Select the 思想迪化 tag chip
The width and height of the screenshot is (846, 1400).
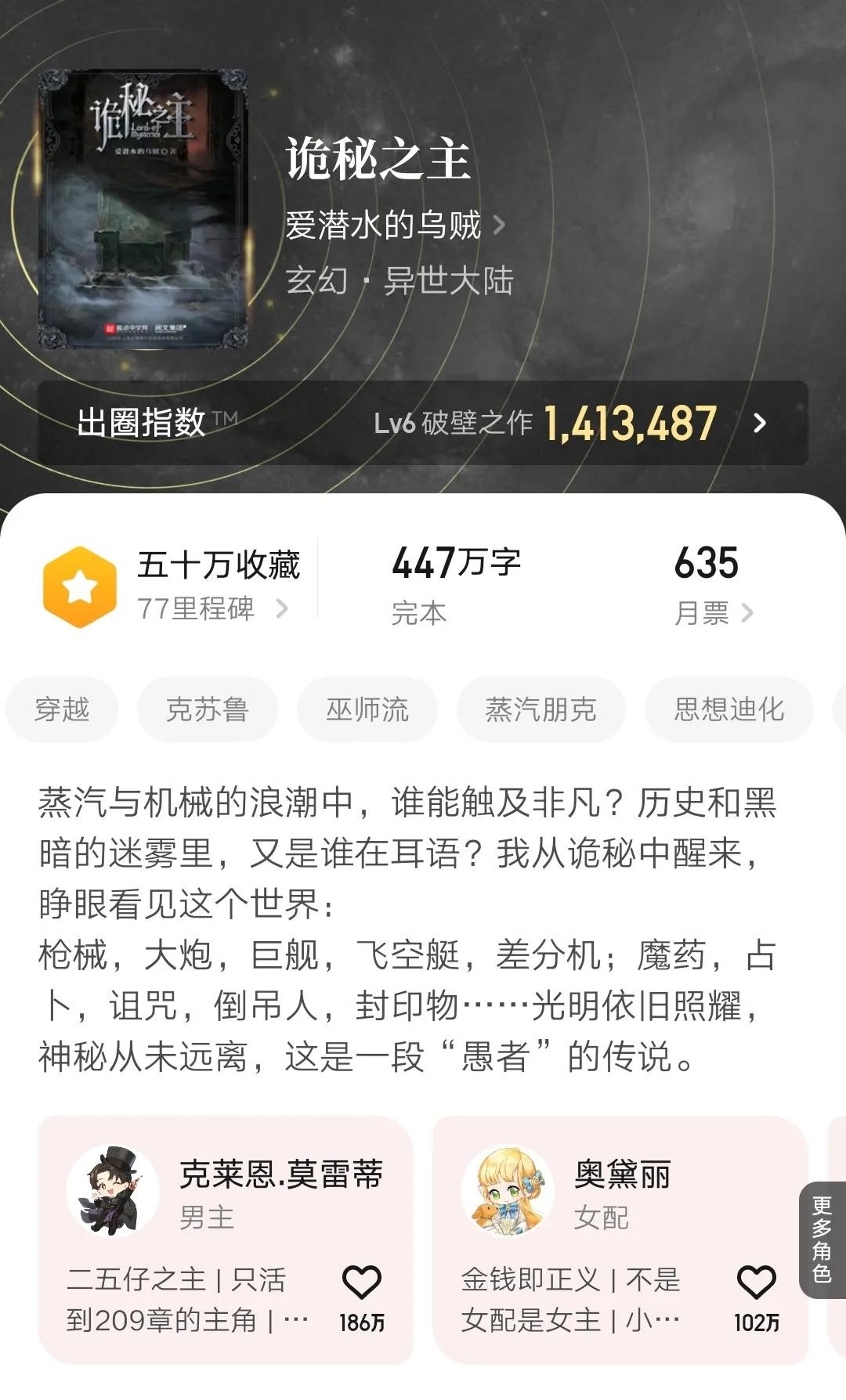point(728,709)
